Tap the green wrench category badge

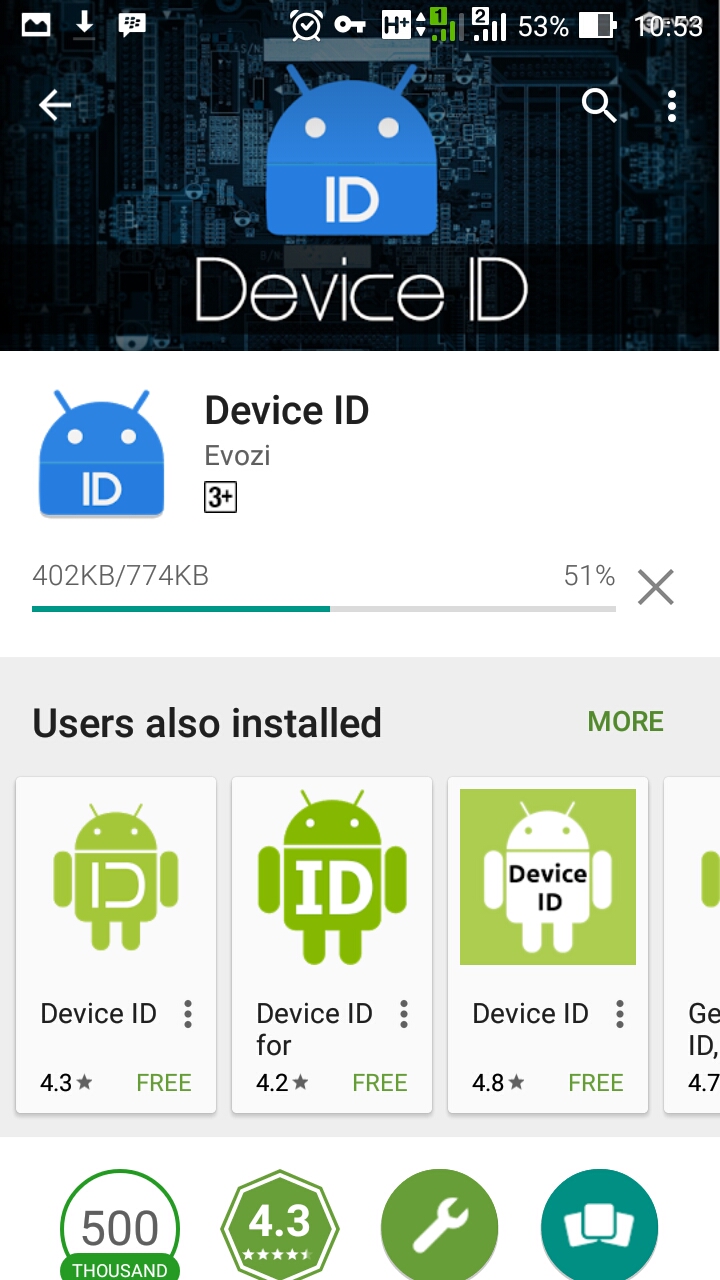point(439,1228)
